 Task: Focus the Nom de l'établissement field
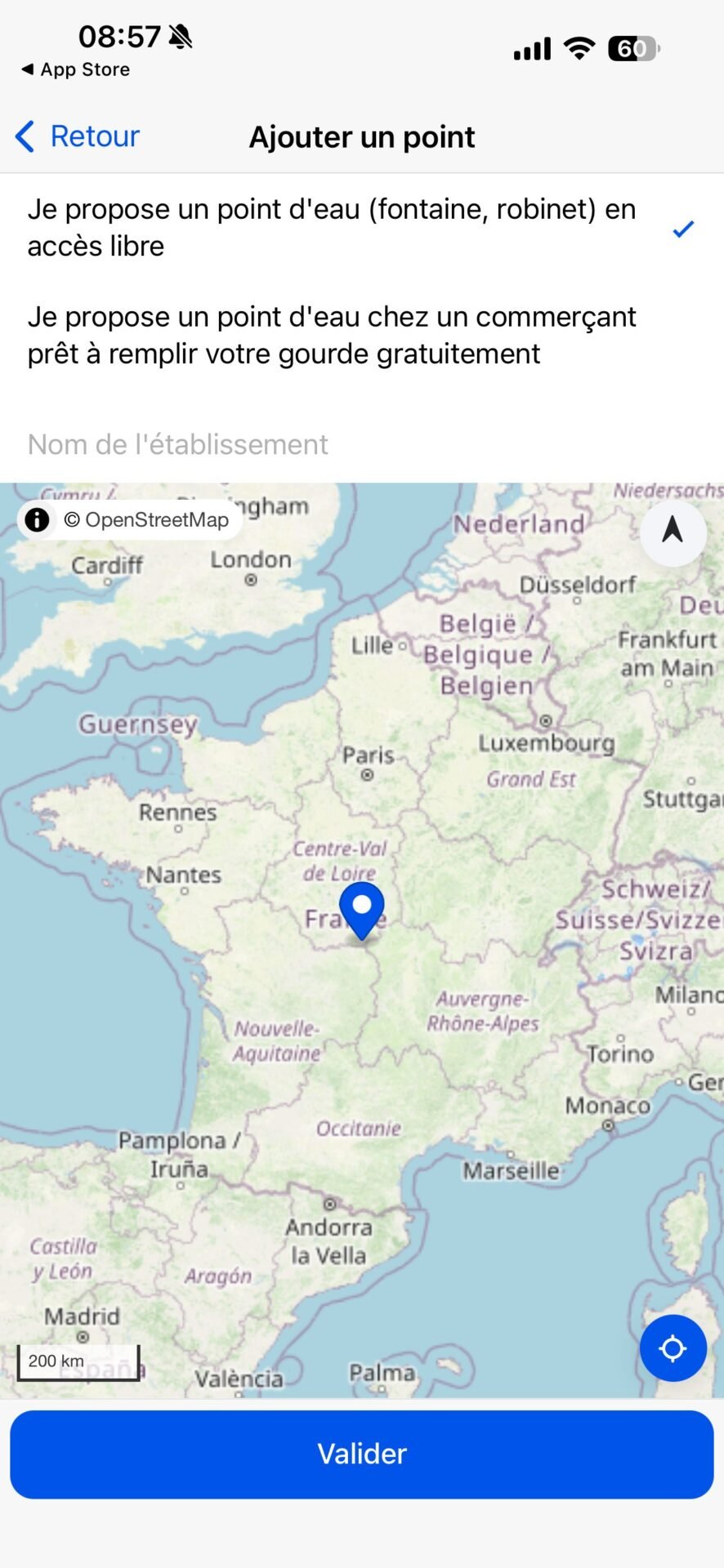click(x=362, y=444)
